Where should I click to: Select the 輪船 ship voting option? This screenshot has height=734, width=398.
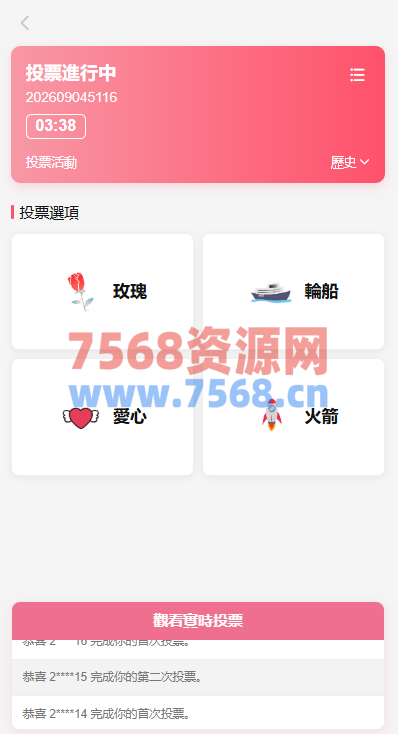tap(294, 292)
